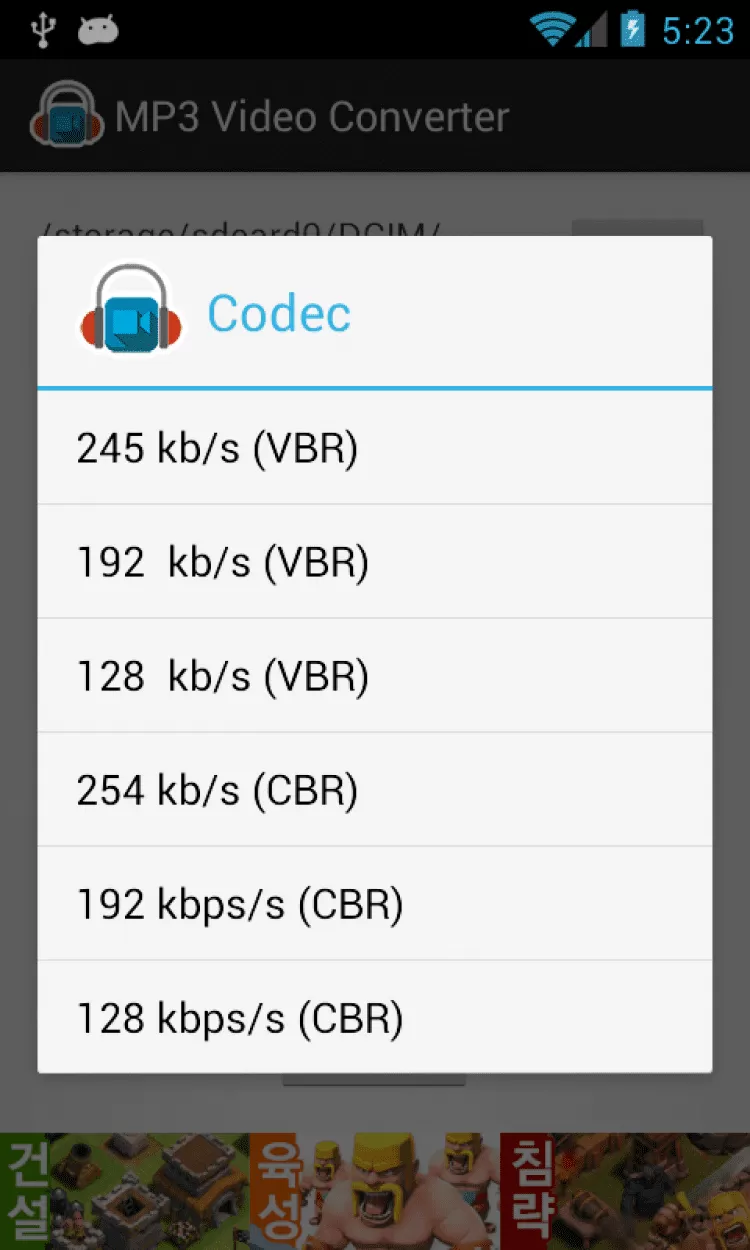The width and height of the screenshot is (750, 1250).
Task: Choose 192 kb/s (VBR) option
Action: (x=374, y=562)
